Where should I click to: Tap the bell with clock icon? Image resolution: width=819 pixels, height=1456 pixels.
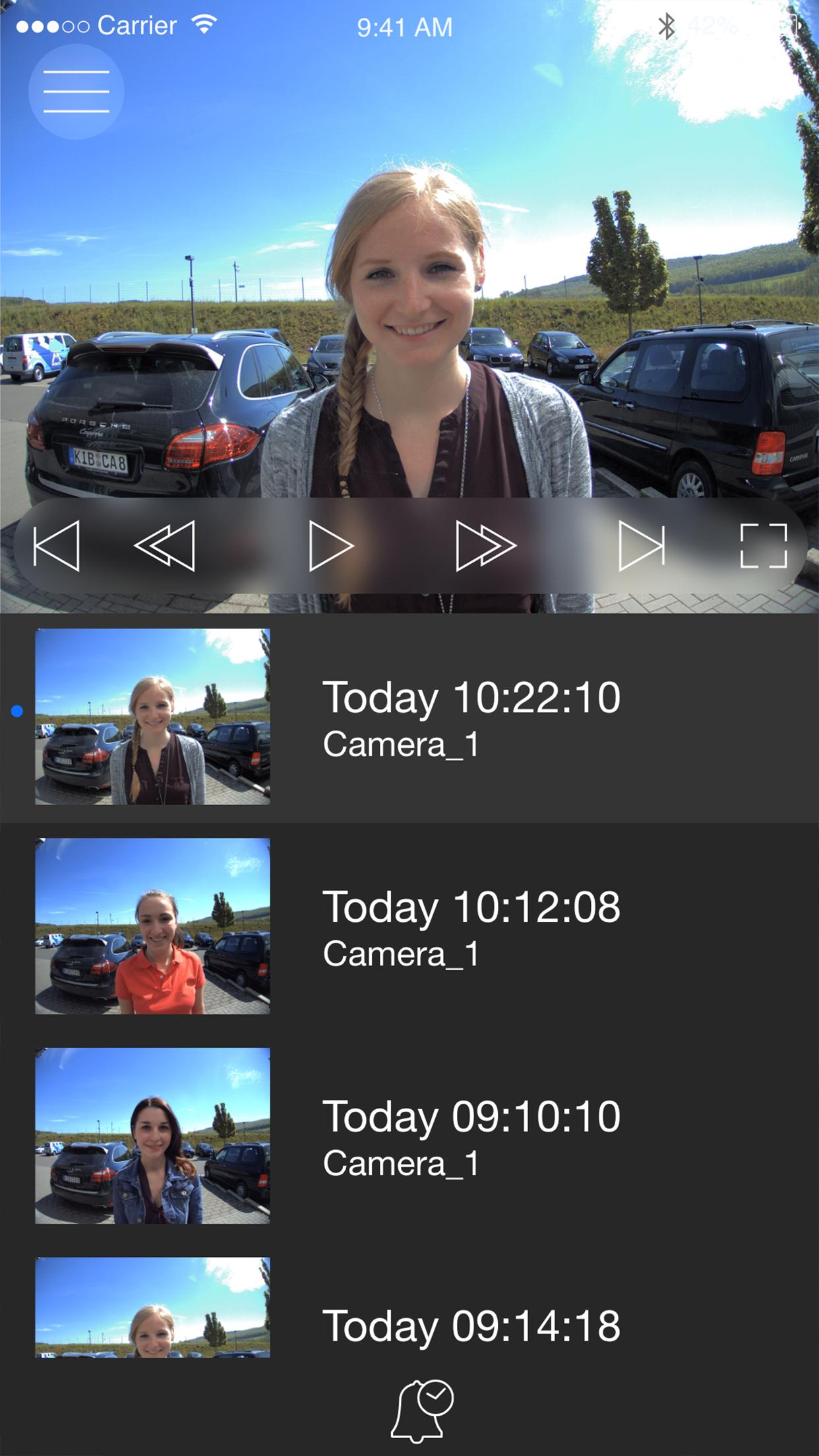point(423,1410)
